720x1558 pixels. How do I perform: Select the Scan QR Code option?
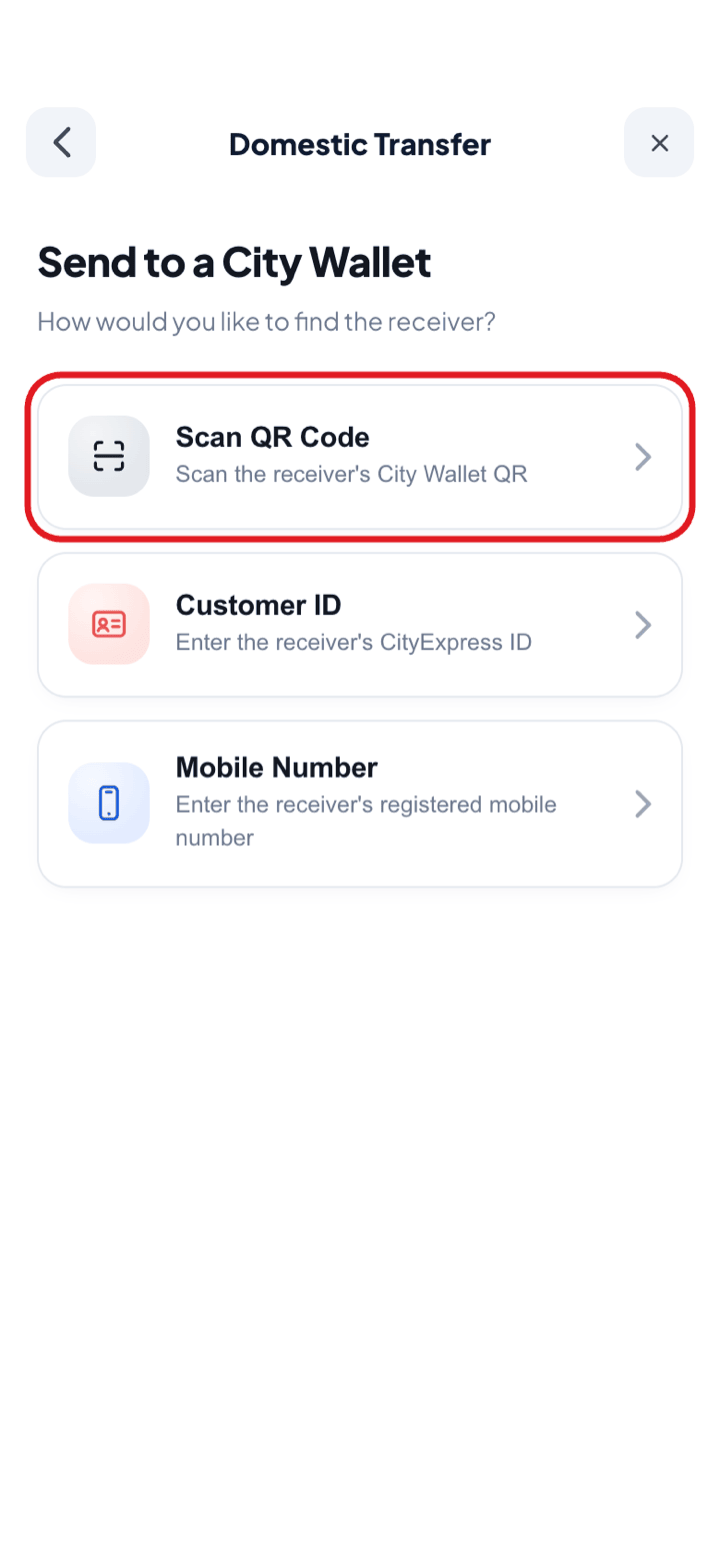pyautogui.click(x=360, y=457)
